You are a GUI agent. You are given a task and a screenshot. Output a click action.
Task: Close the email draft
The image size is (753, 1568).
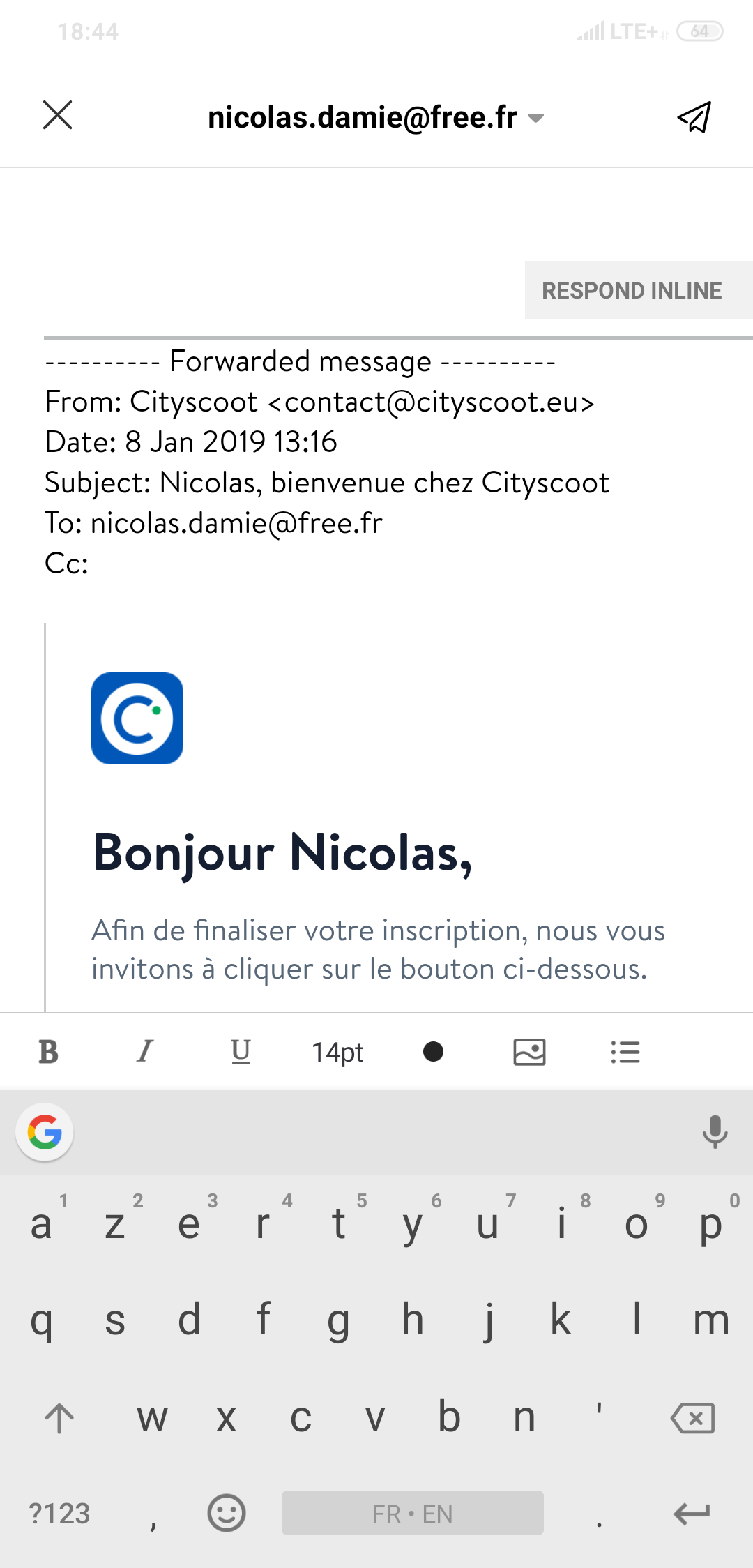tap(58, 116)
